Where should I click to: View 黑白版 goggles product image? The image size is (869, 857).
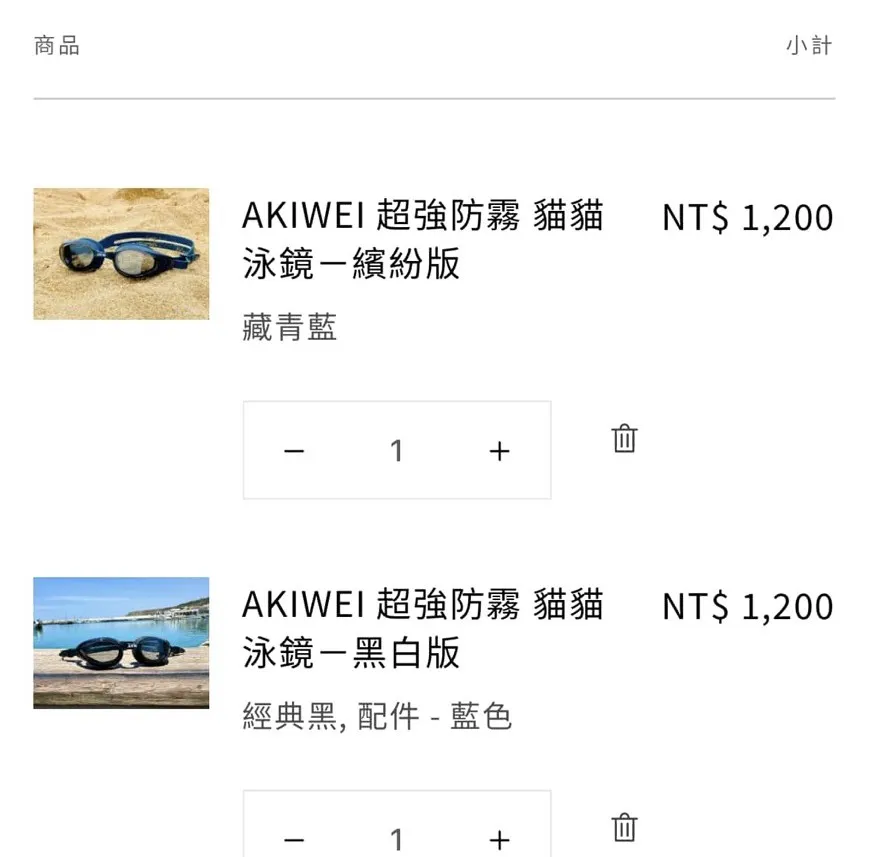[x=121, y=643]
